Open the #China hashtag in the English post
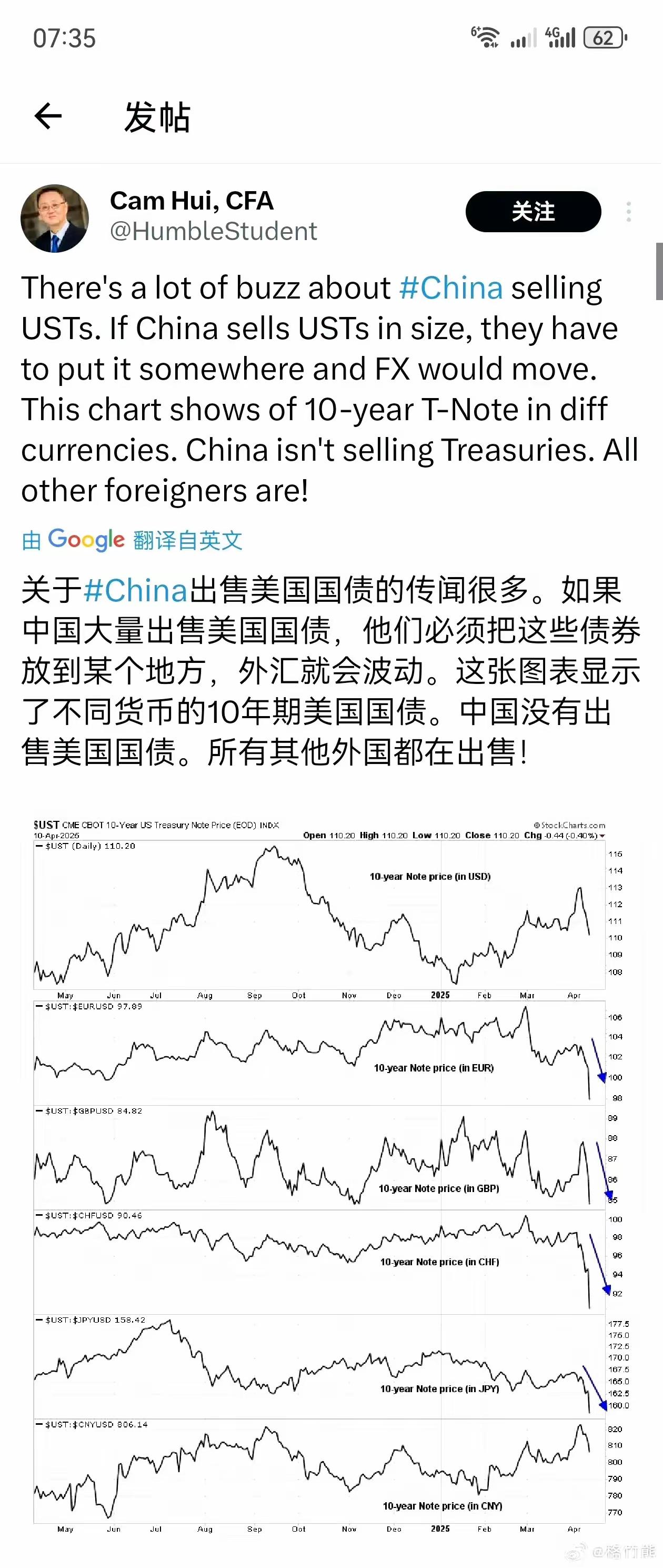Screen dimensions: 663x1568 [451, 288]
